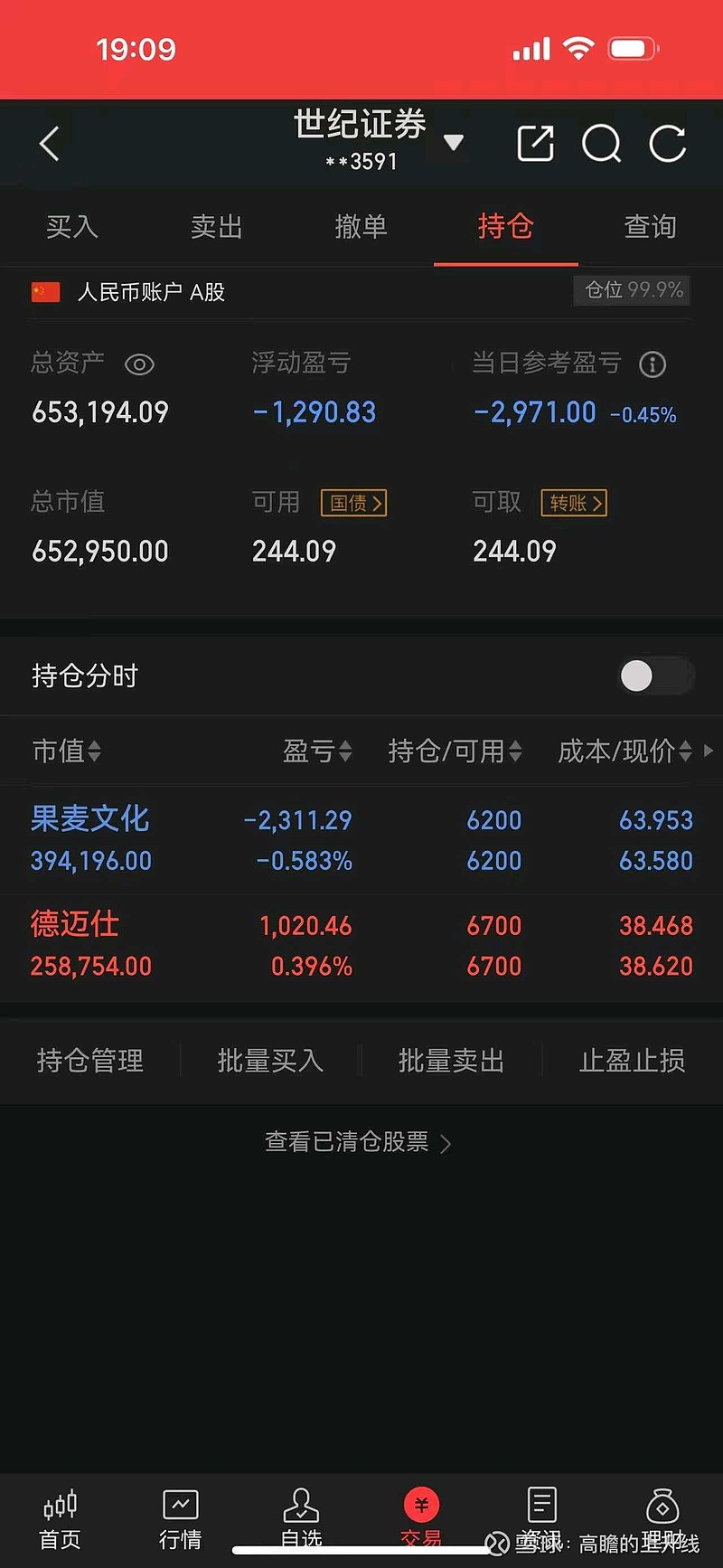Toggle asset visibility with the eye icon
Viewport: 723px width, 1568px height.
click(139, 364)
